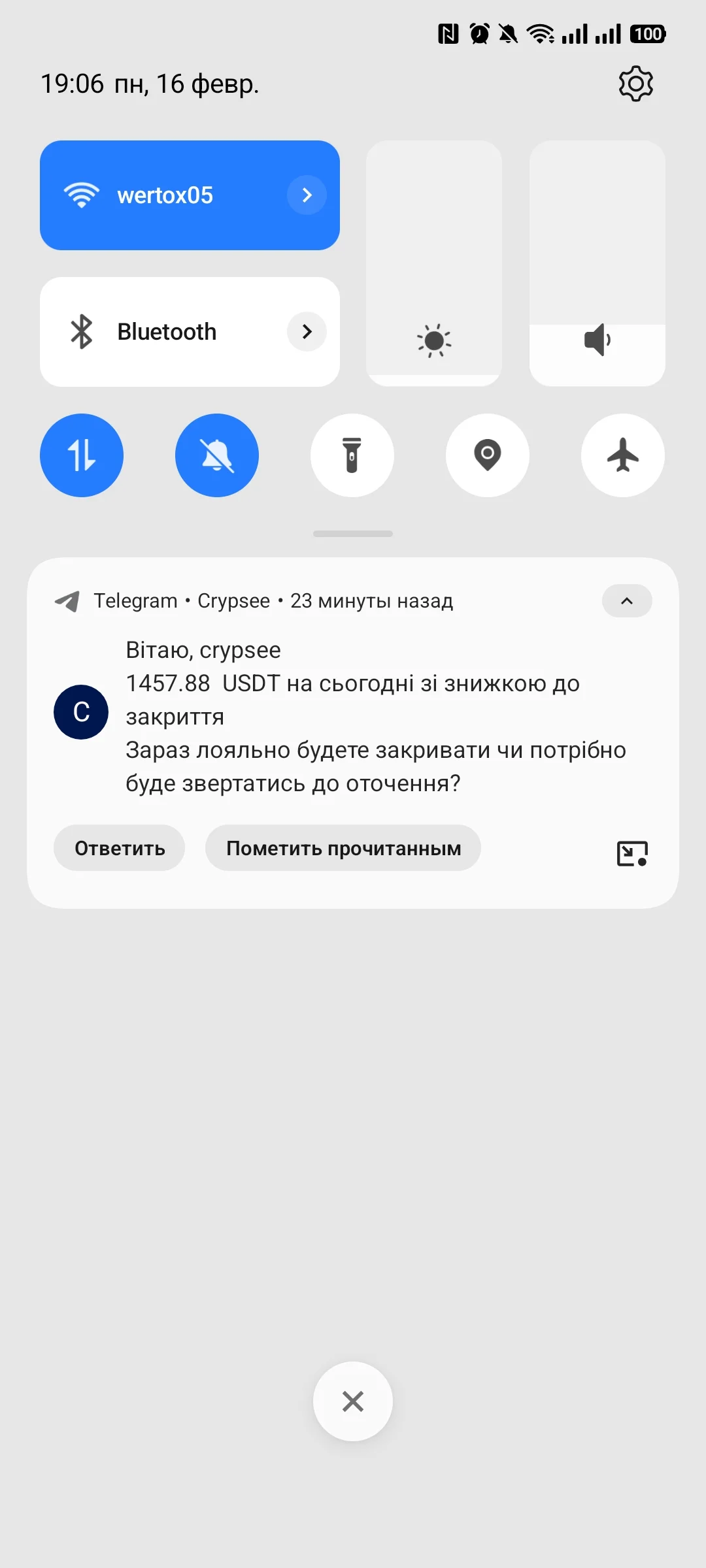Enable airplane mode
Screen dimensions: 706x1568
click(623, 455)
